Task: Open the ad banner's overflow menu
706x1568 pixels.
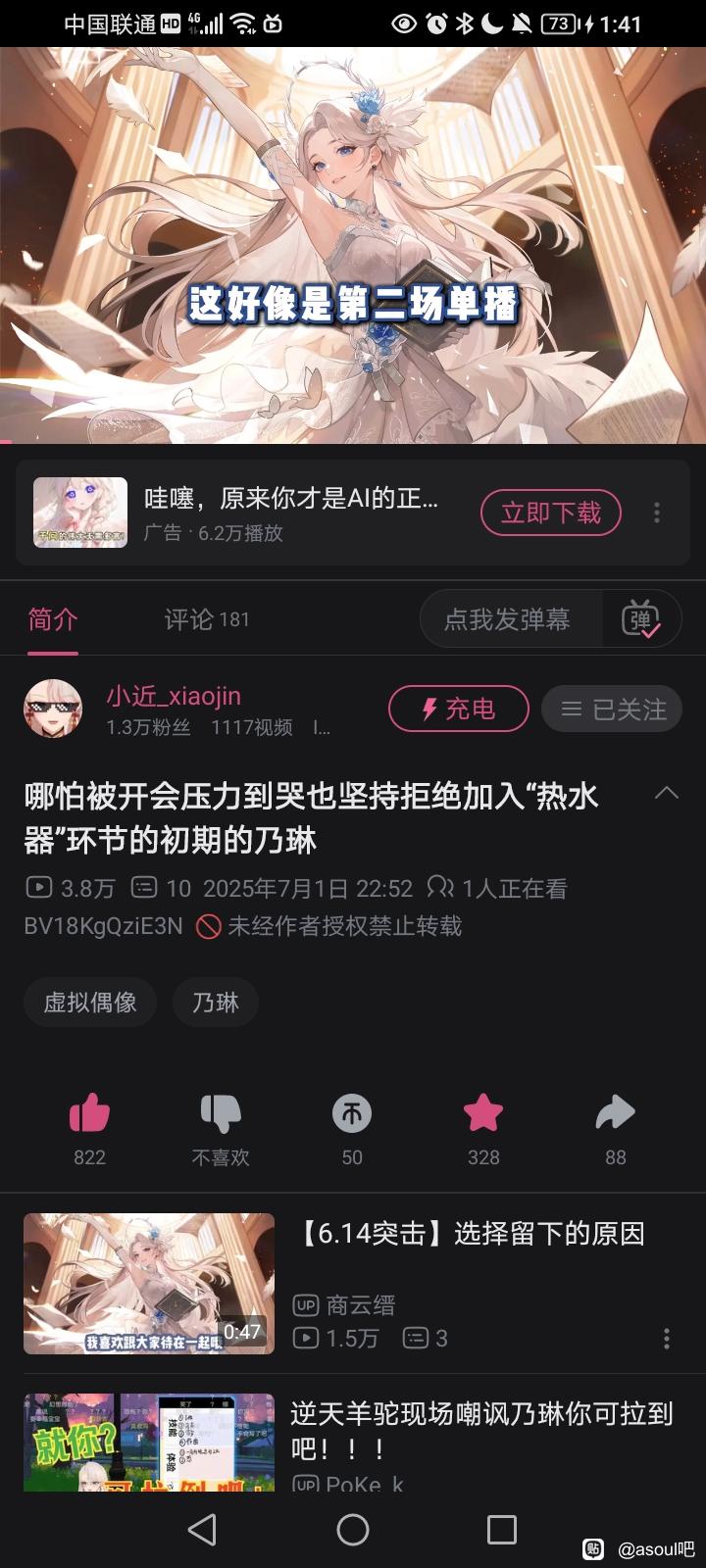Action: tap(657, 513)
